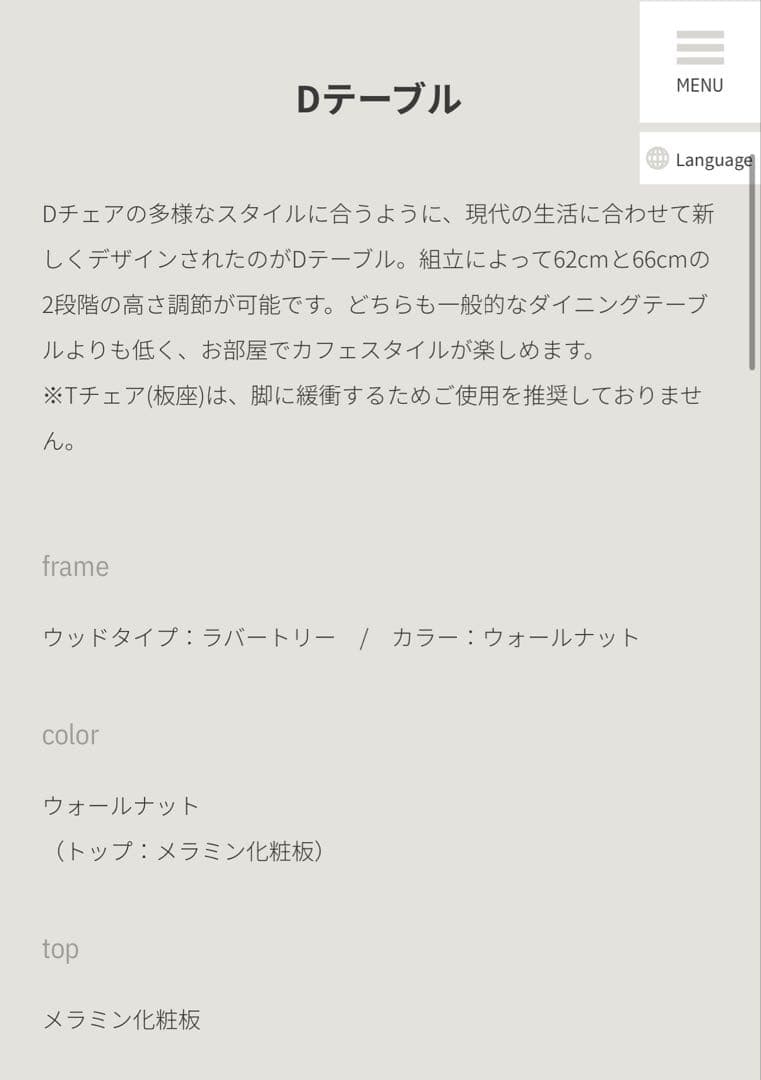Click the MENU label text

tap(701, 85)
